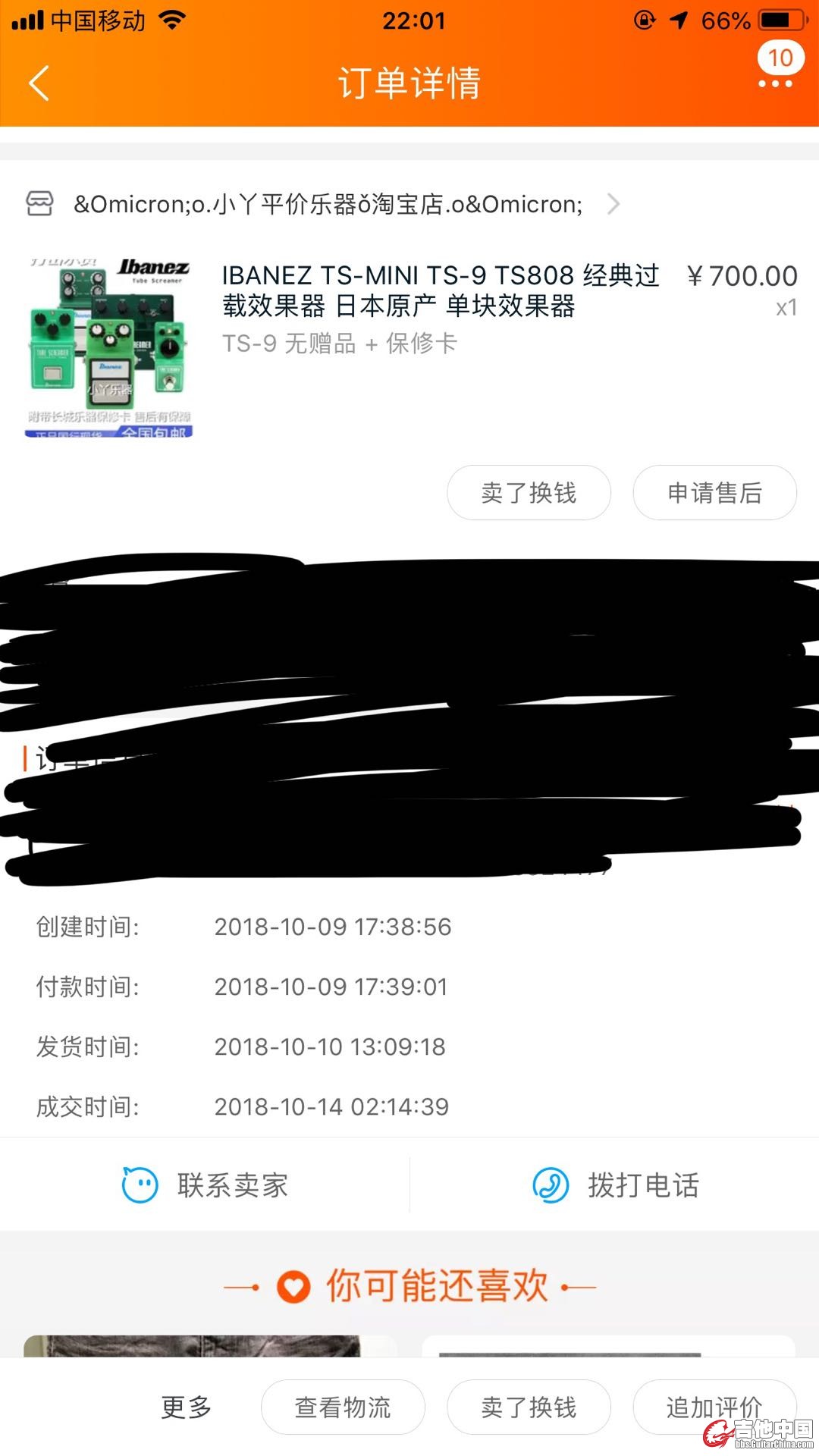Open the 小丫平价乐器 shop page
Viewport: 819px width, 1456px height.
(326, 204)
